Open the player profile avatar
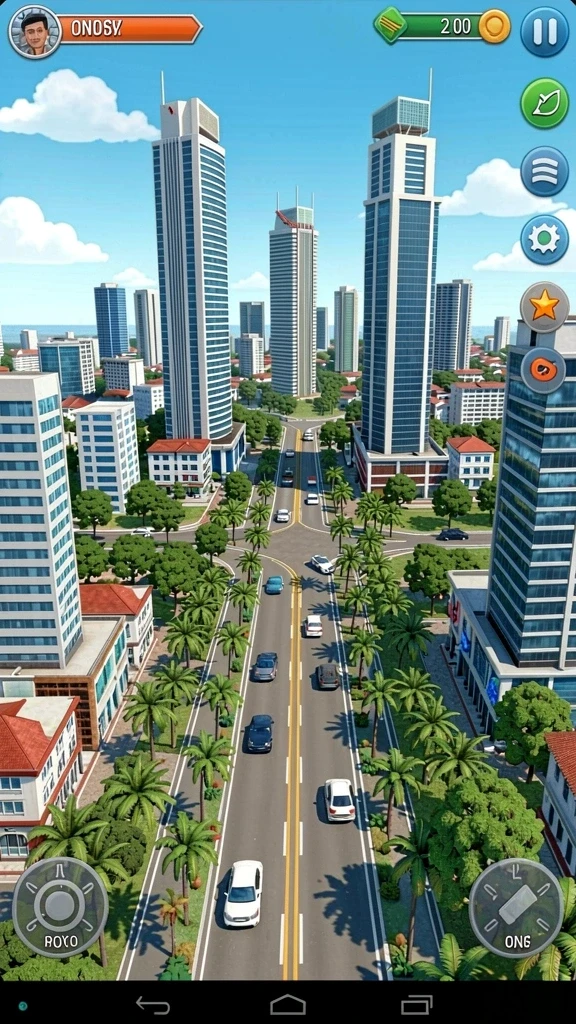 click(35, 31)
